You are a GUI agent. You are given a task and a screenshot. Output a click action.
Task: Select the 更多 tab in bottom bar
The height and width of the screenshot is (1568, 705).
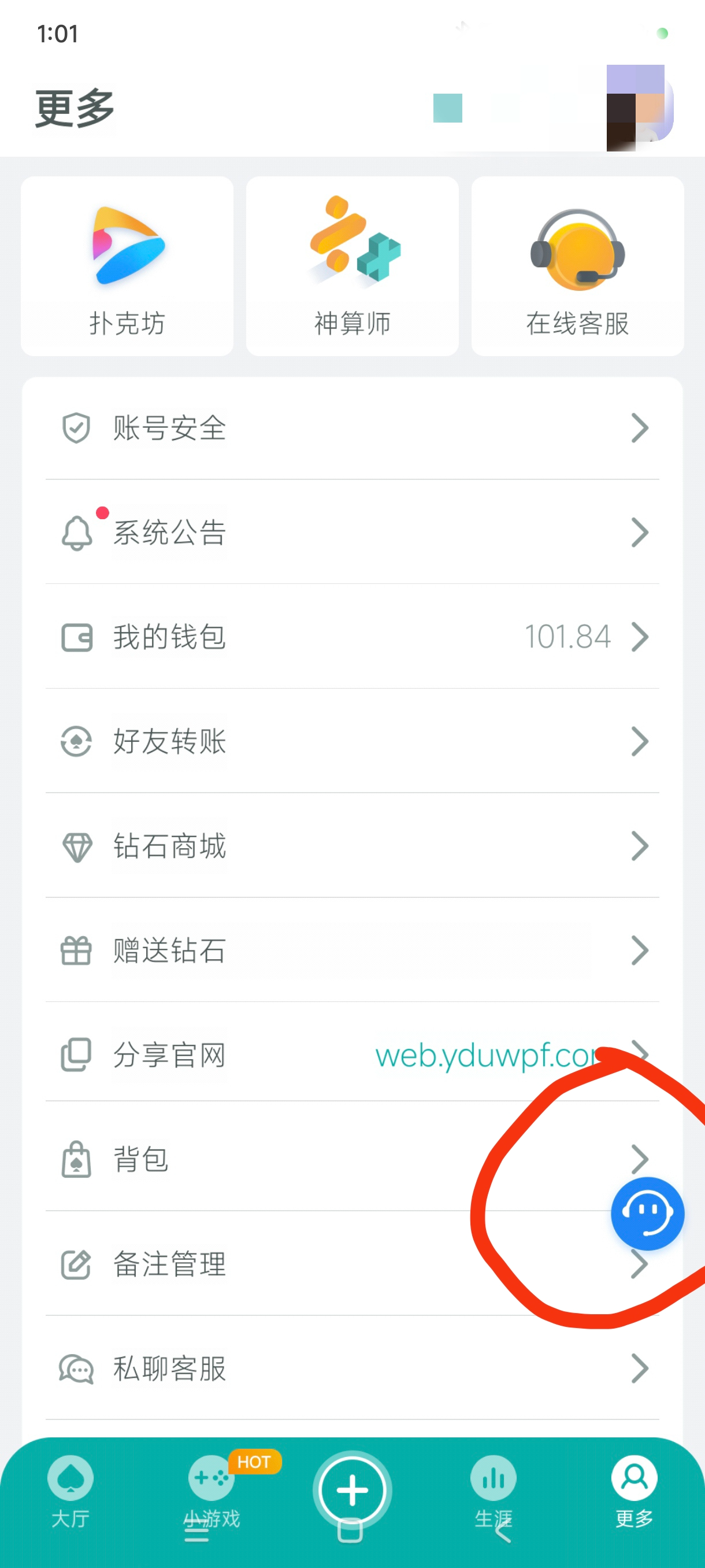[634, 1489]
